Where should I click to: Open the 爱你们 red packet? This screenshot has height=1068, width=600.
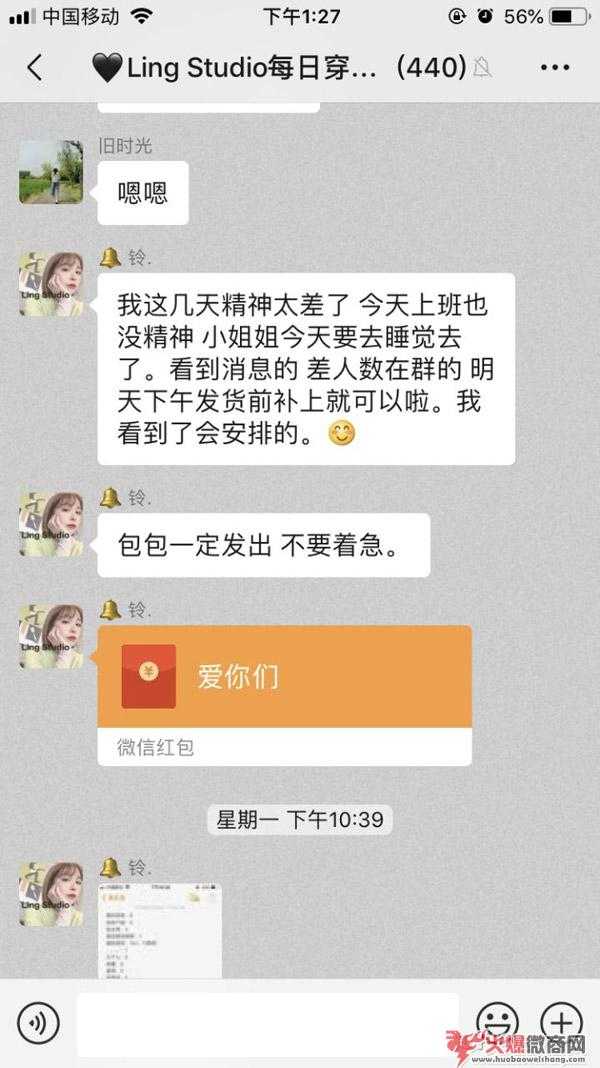[x=284, y=677]
